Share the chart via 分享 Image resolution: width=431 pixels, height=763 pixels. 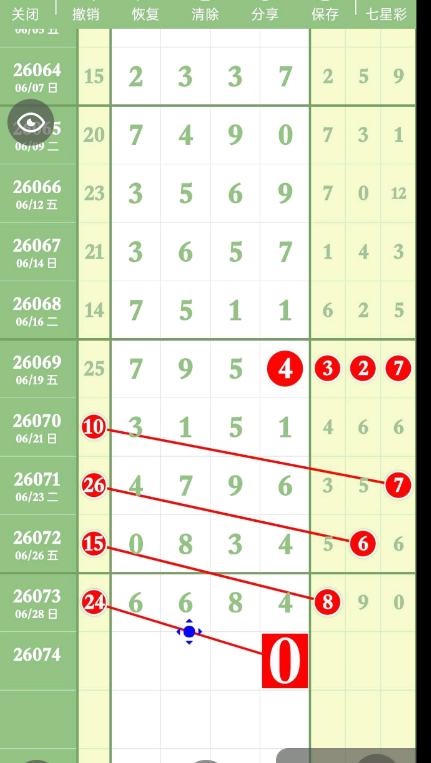[x=265, y=14]
